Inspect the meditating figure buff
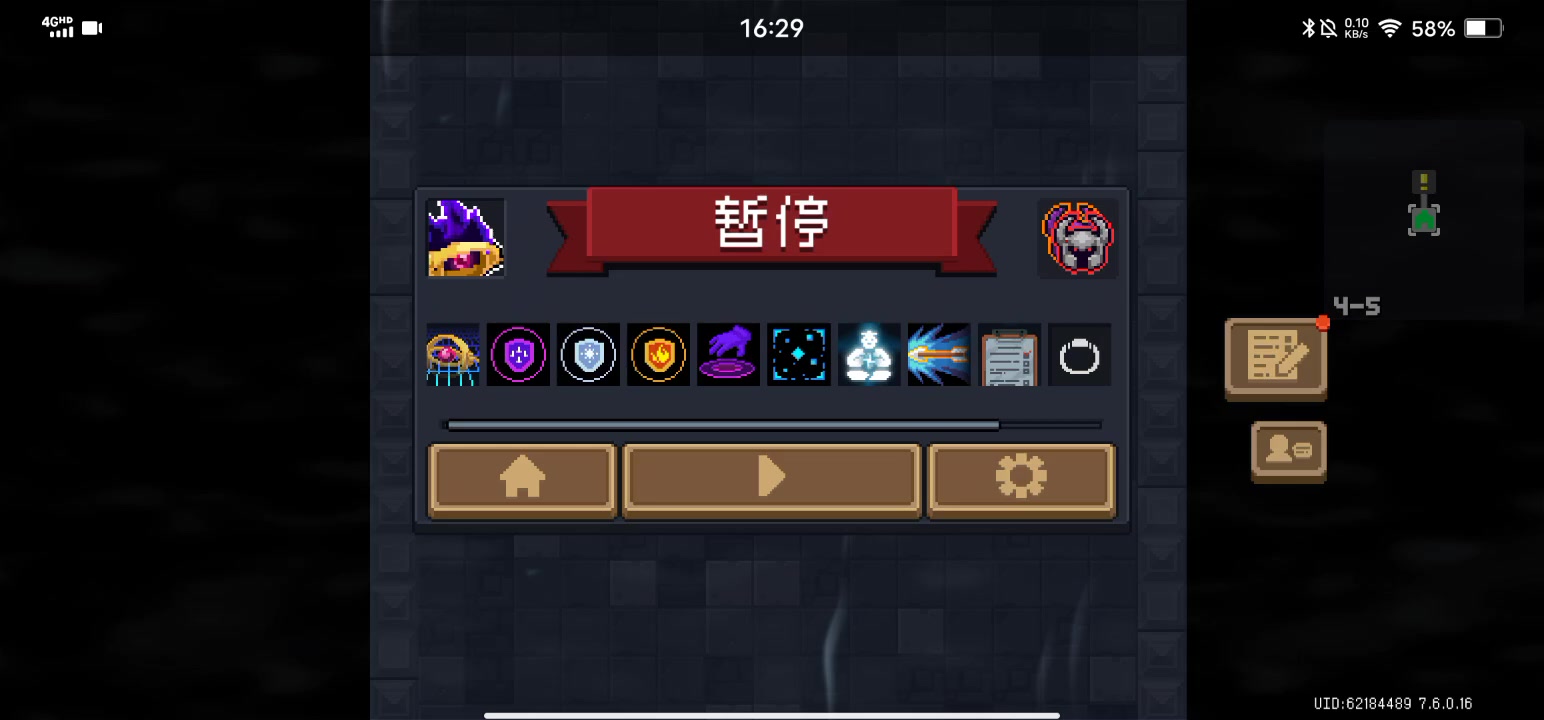 pyautogui.click(x=869, y=354)
